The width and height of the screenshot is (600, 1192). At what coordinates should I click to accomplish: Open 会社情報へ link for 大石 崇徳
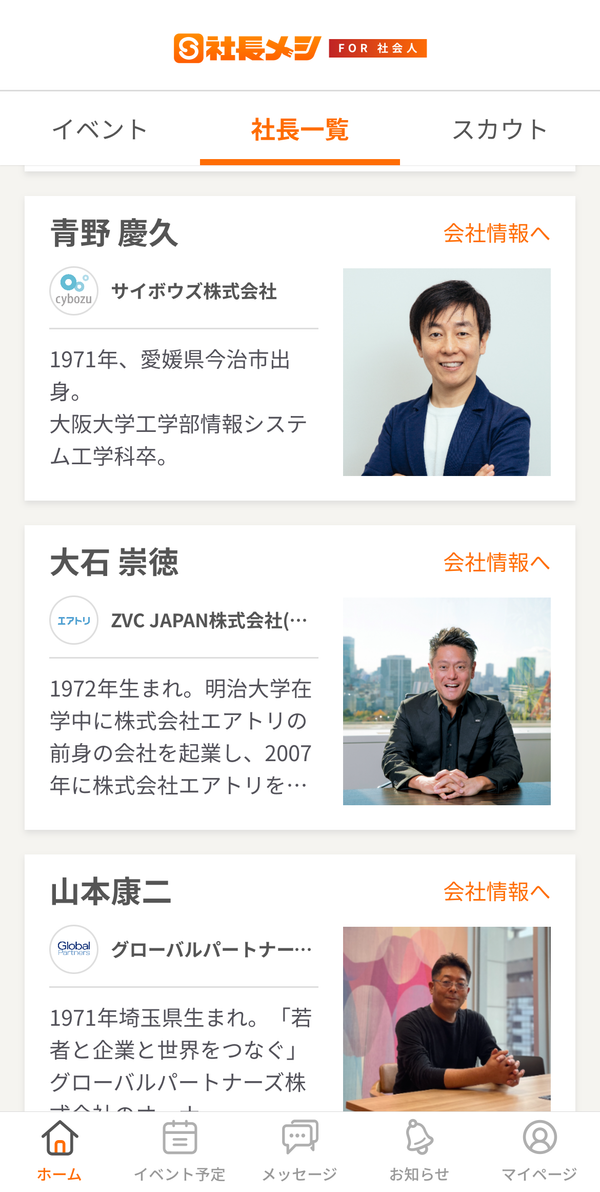[x=497, y=563]
